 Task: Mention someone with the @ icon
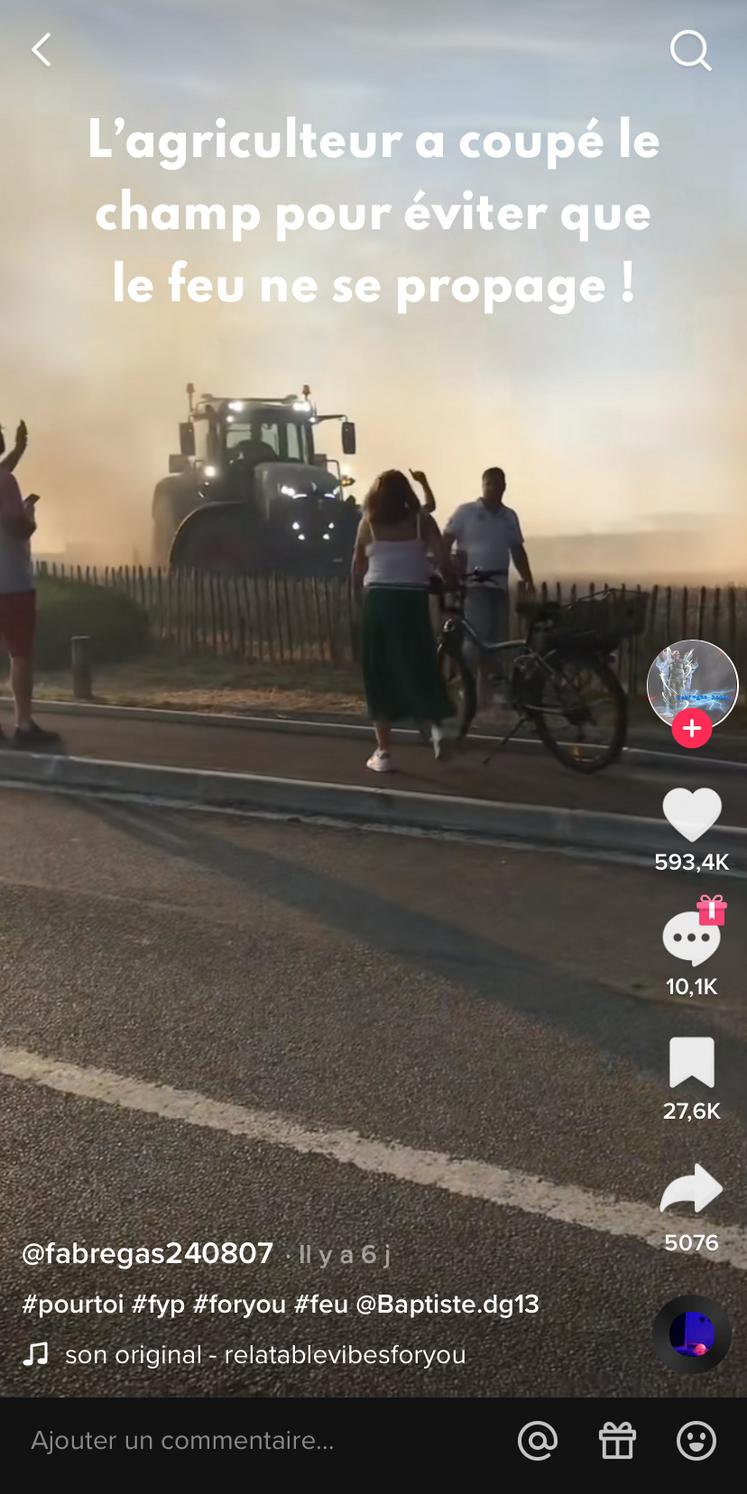pos(537,1441)
